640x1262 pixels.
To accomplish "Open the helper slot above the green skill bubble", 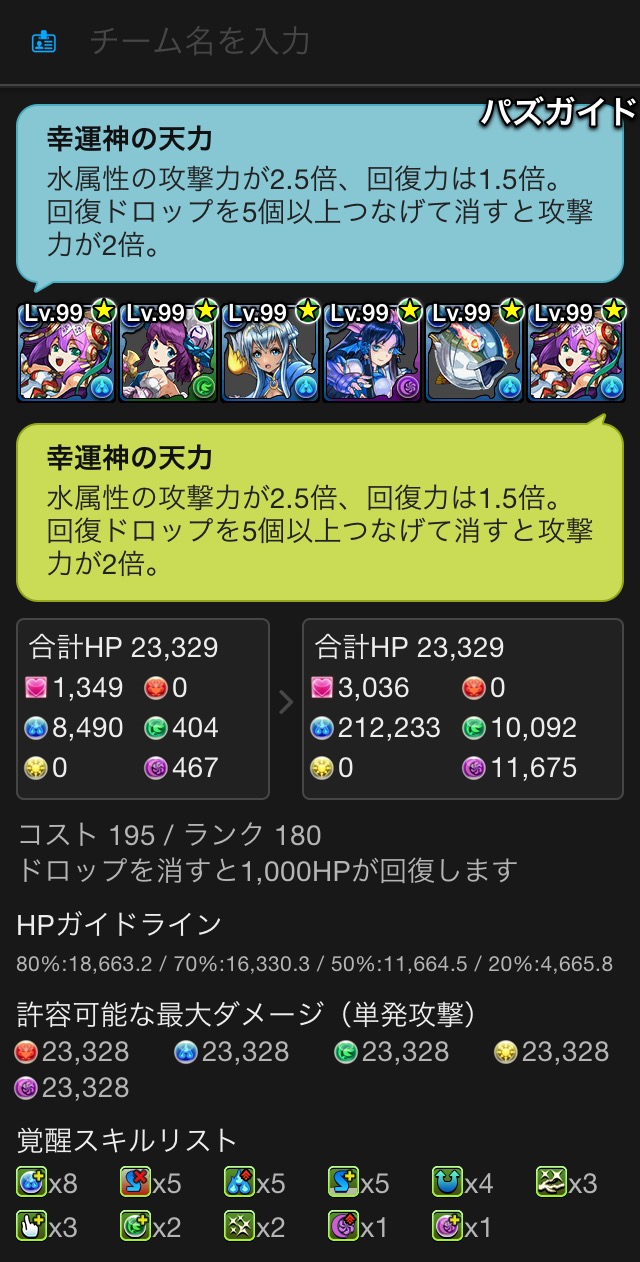I will coord(575,350).
